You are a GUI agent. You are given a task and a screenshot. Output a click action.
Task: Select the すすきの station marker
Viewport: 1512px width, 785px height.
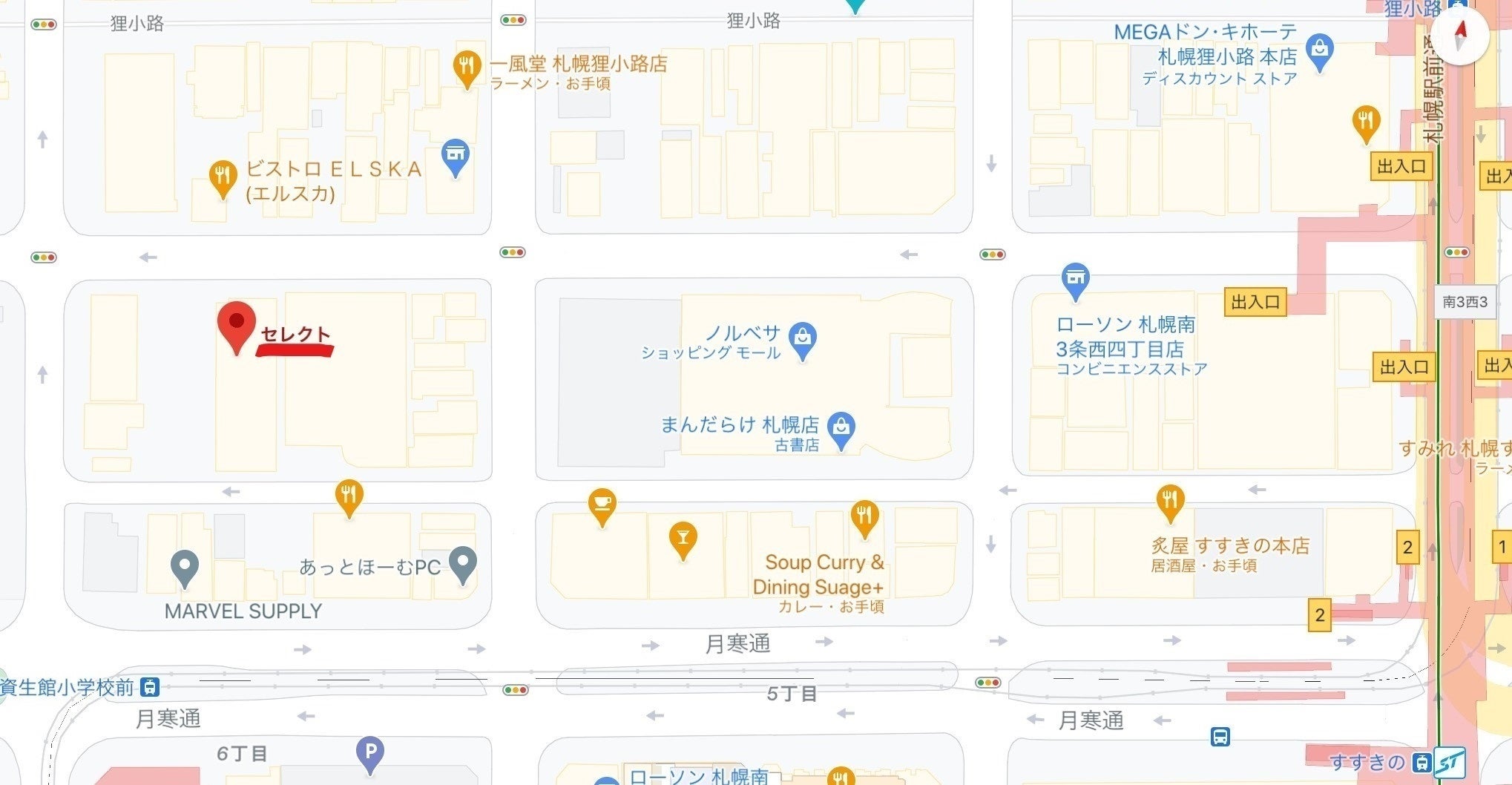pyautogui.click(x=1421, y=762)
